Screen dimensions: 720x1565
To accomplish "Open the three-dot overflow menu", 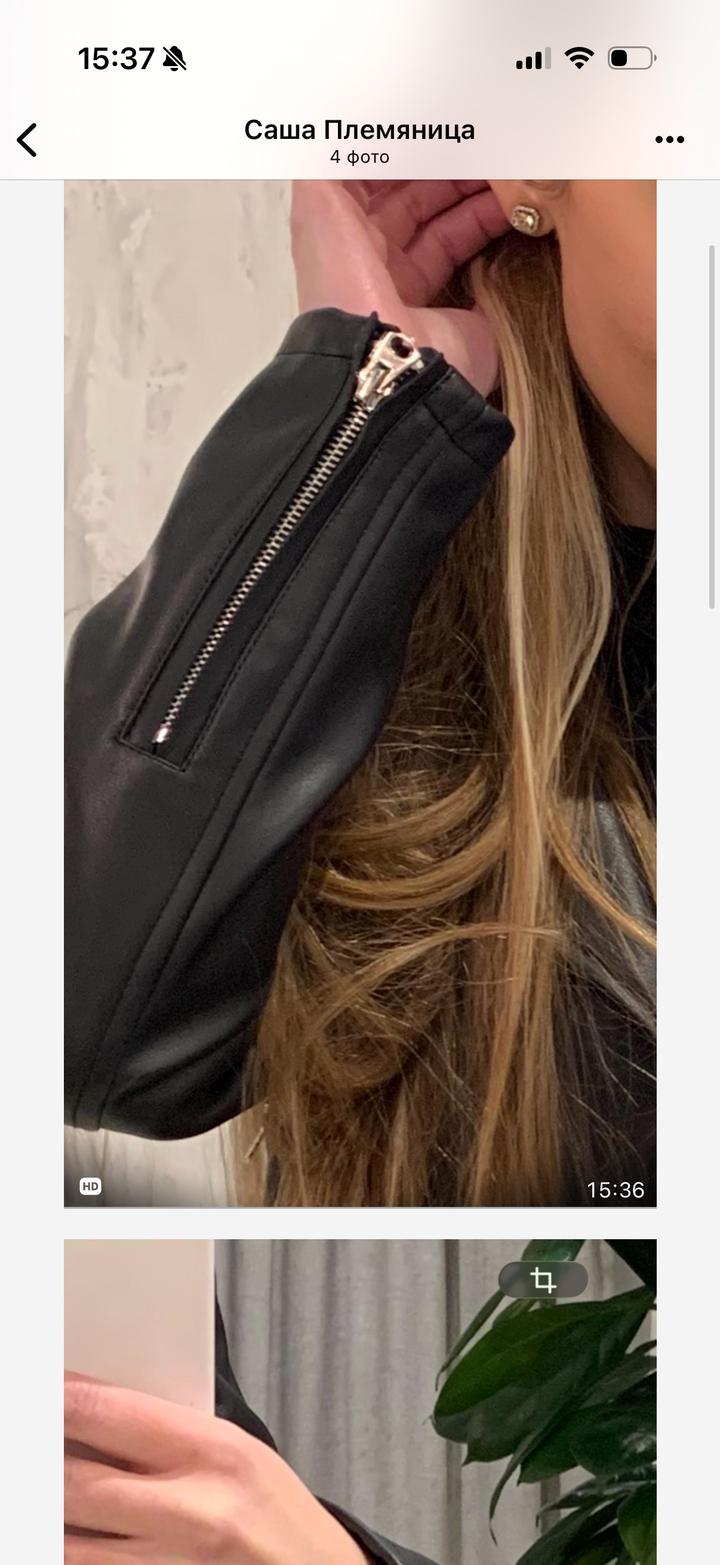I will [x=669, y=140].
